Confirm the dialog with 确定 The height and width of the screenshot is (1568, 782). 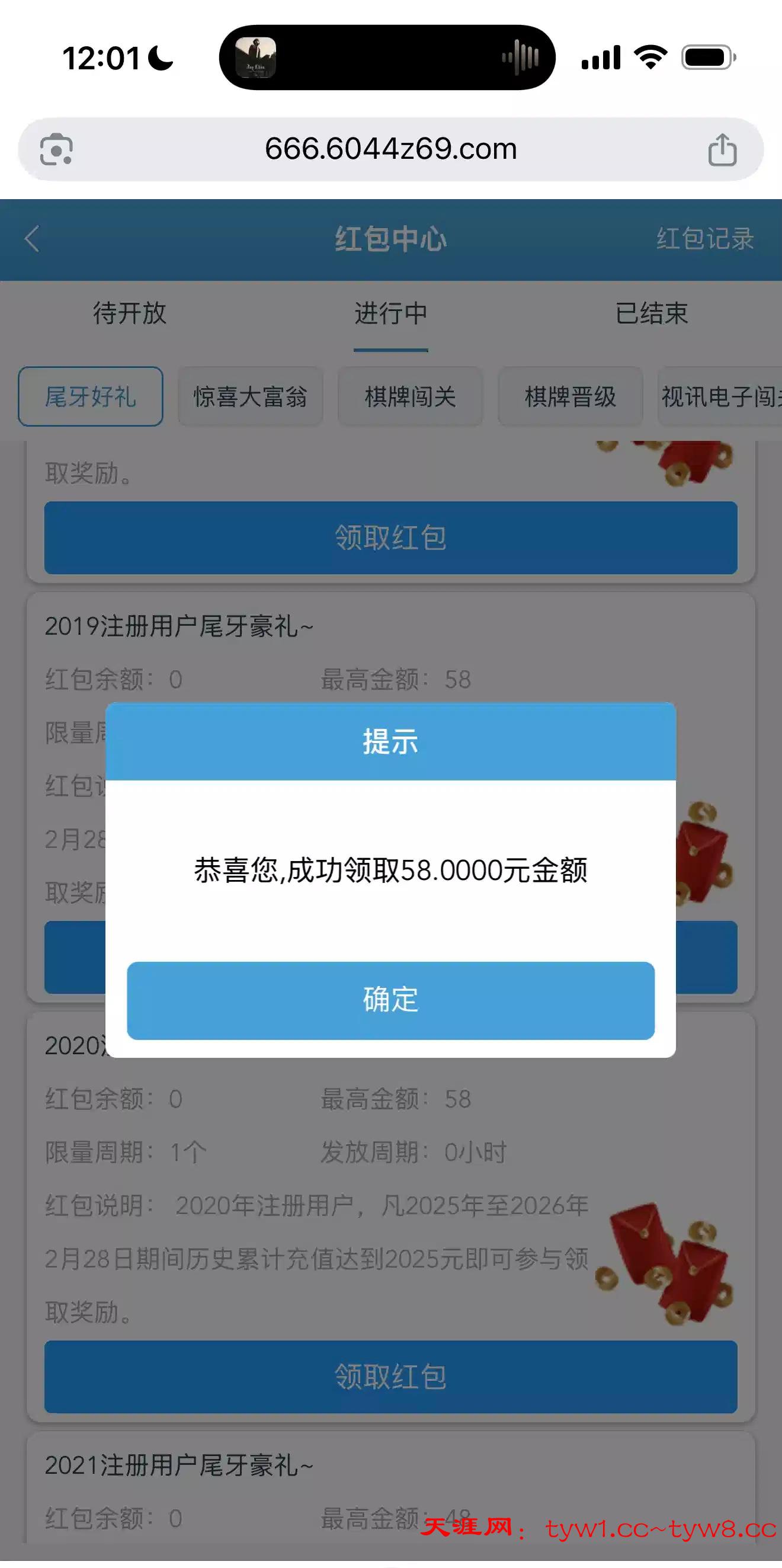pyautogui.click(x=390, y=1000)
